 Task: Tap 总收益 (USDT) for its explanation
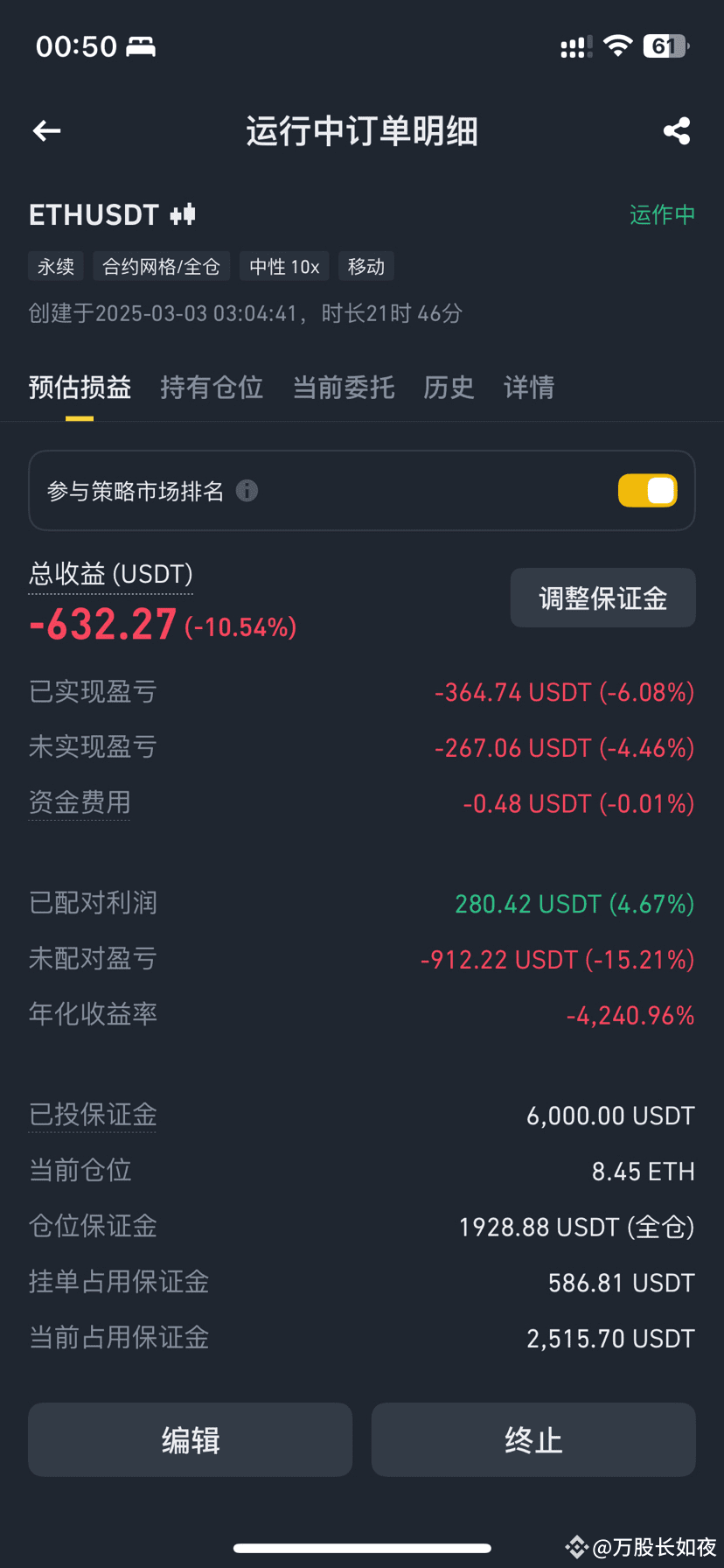tap(111, 574)
